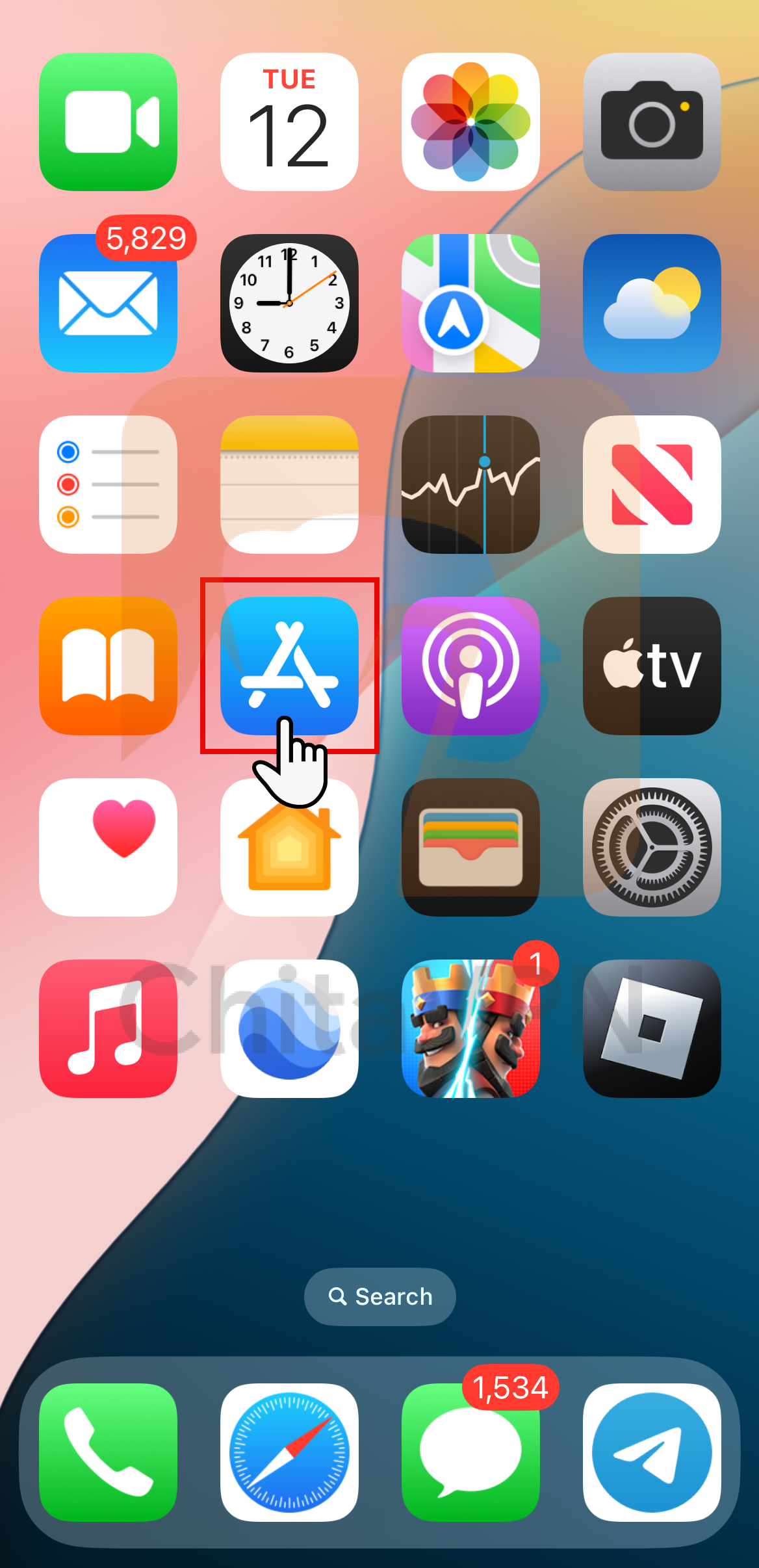The height and width of the screenshot is (1568, 759).
Task: Open the Notes app
Action: click(289, 484)
